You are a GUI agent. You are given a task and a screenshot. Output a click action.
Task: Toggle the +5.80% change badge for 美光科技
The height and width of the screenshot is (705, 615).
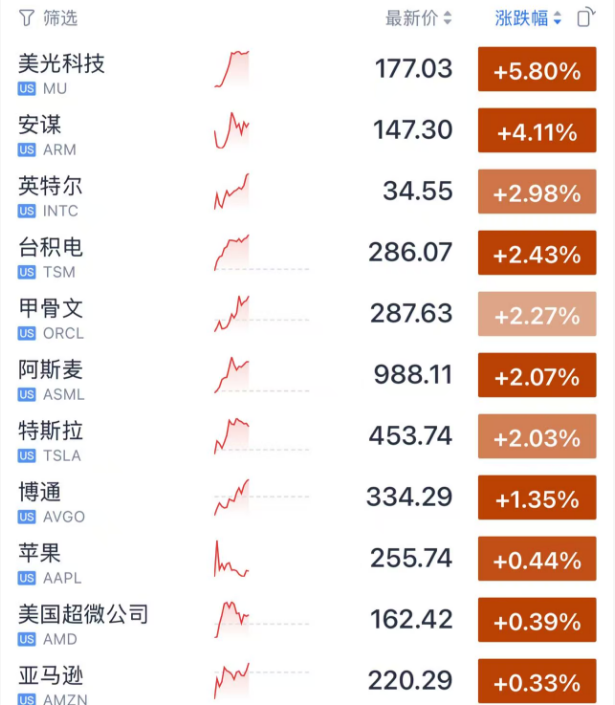pos(537,71)
